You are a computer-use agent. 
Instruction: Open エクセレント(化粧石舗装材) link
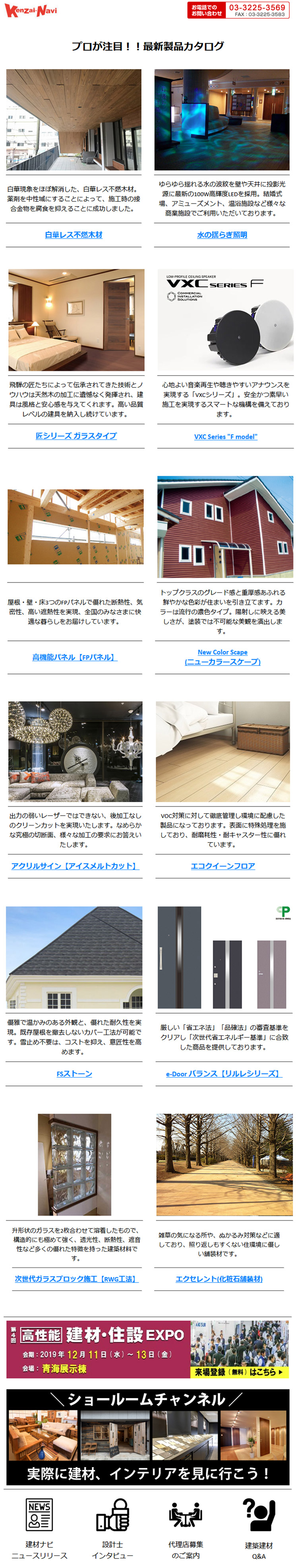point(219,1278)
